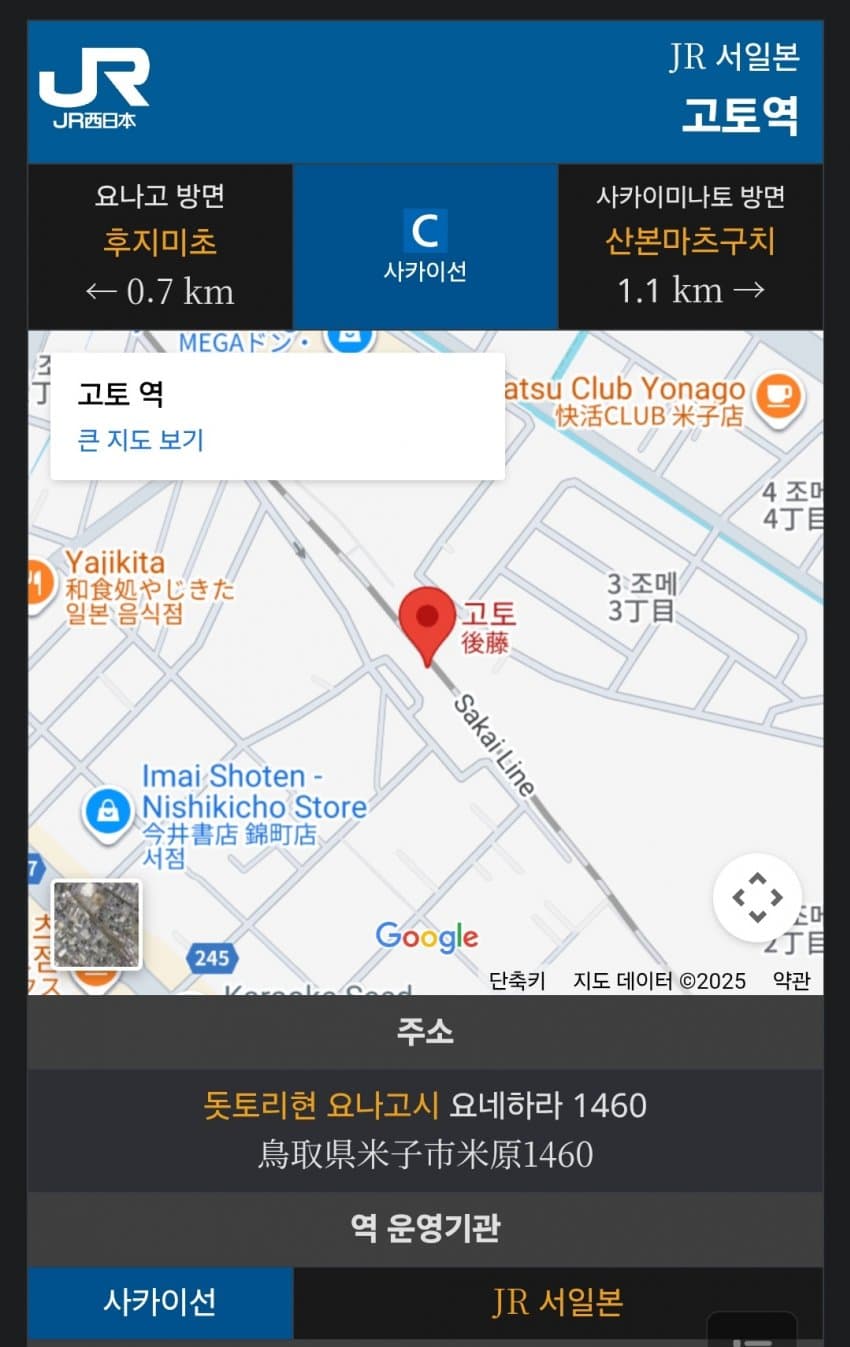Open the JR 서일본 operator link
The height and width of the screenshot is (1347, 850).
[x=557, y=1302]
